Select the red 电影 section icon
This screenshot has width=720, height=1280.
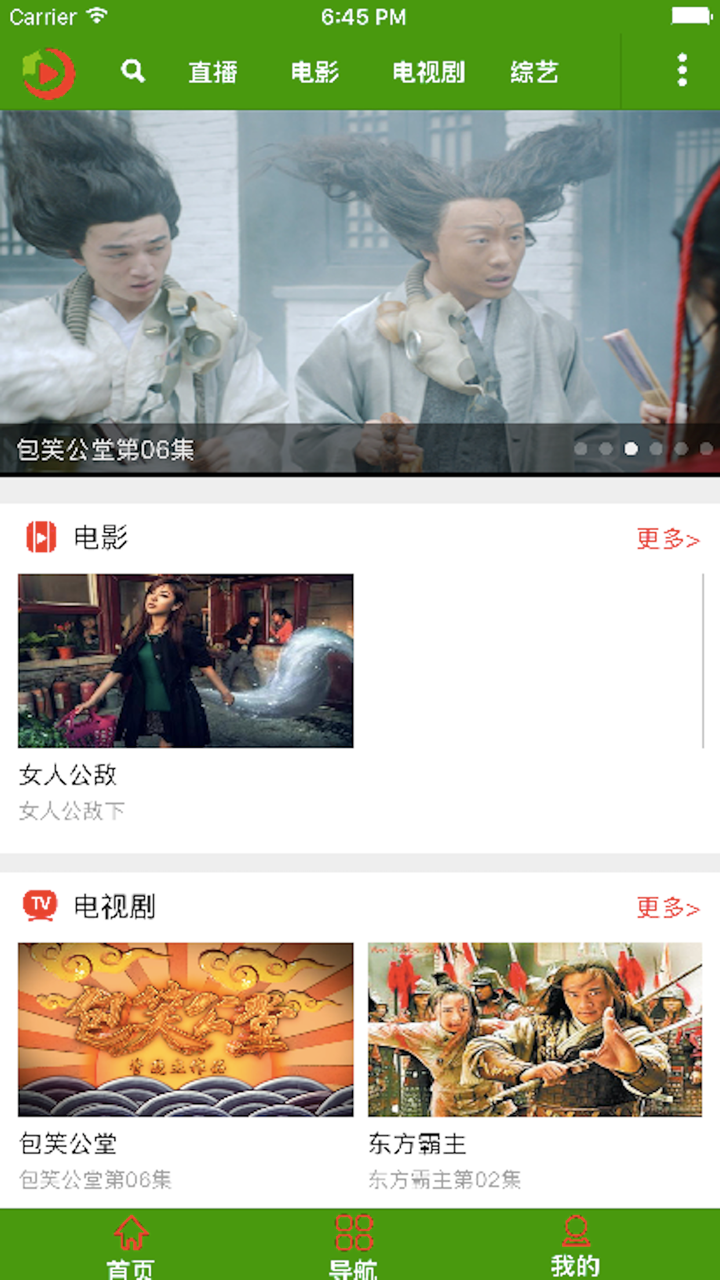pyautogui.click(x=40, y=538)
